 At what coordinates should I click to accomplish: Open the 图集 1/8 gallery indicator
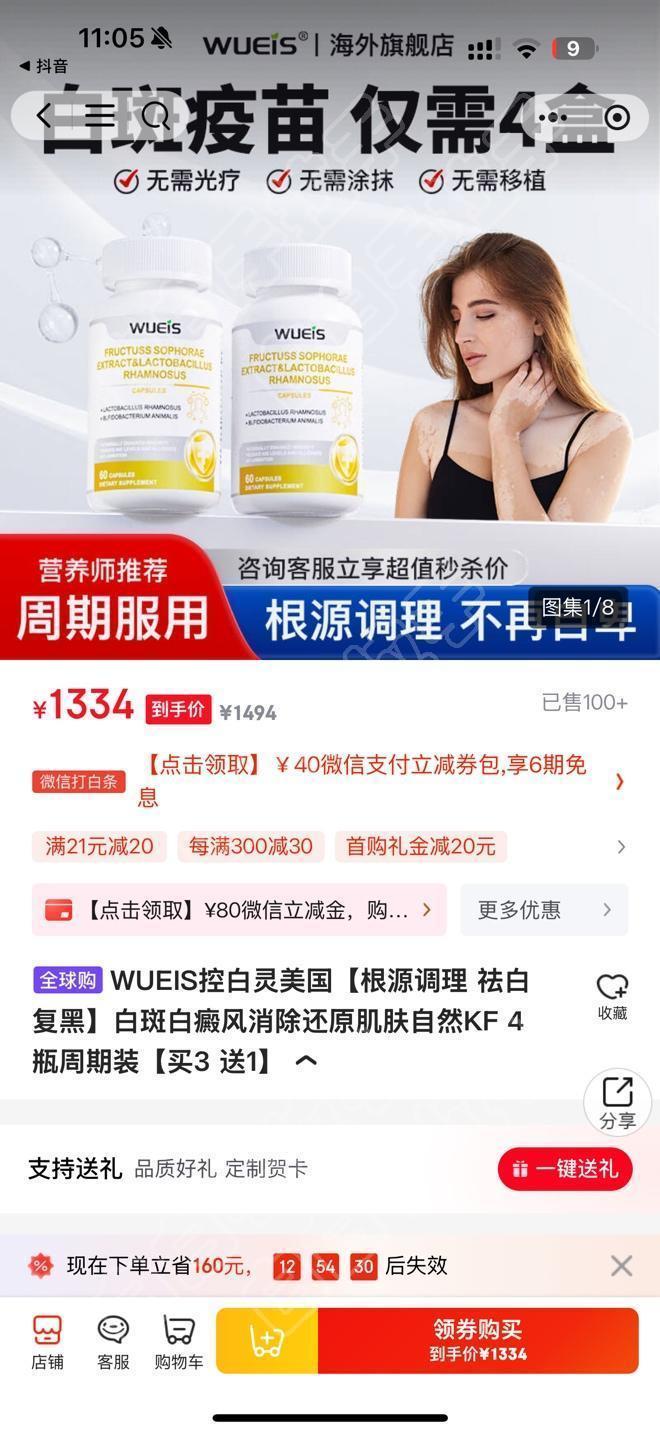tap(577, 607)
